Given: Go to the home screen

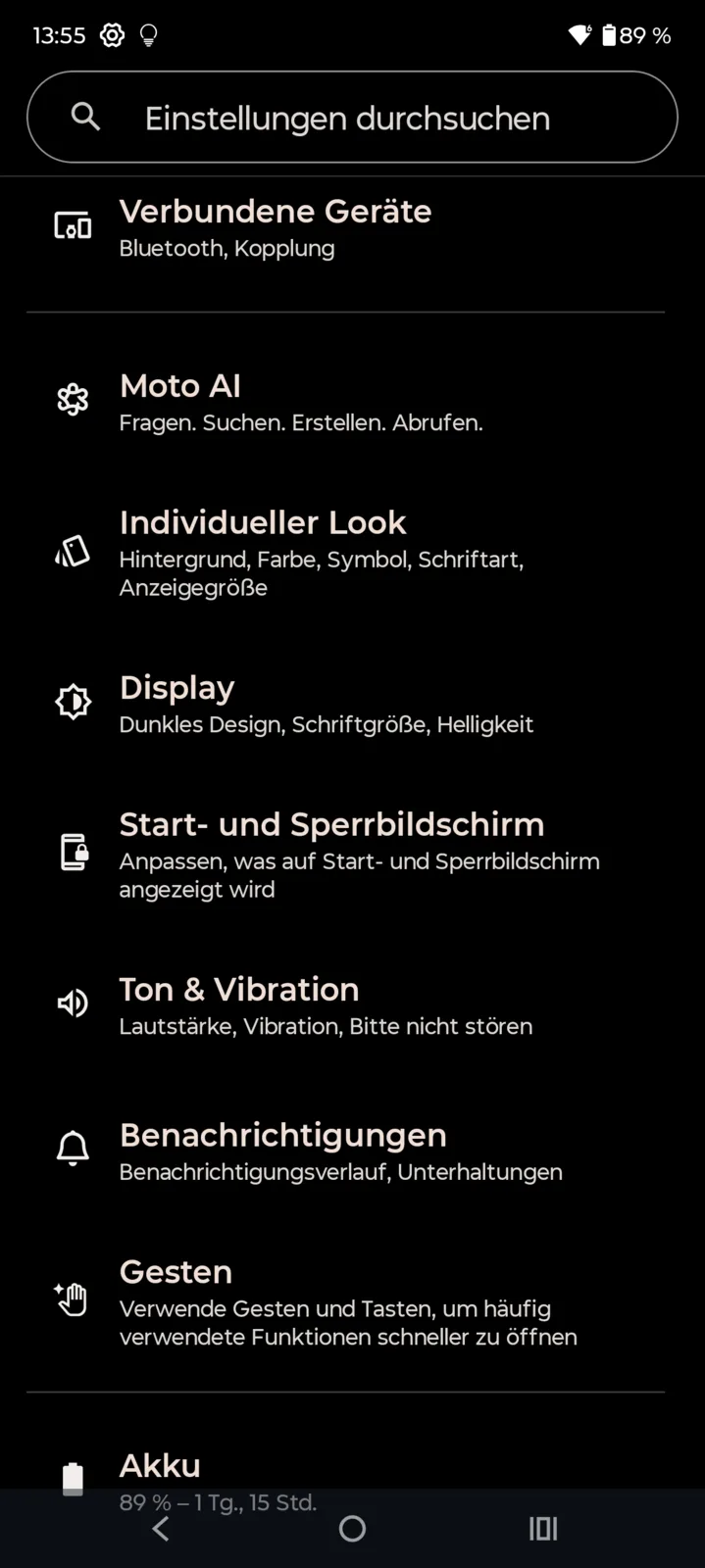Looking at the screenshot, I should click(352, 1529).
